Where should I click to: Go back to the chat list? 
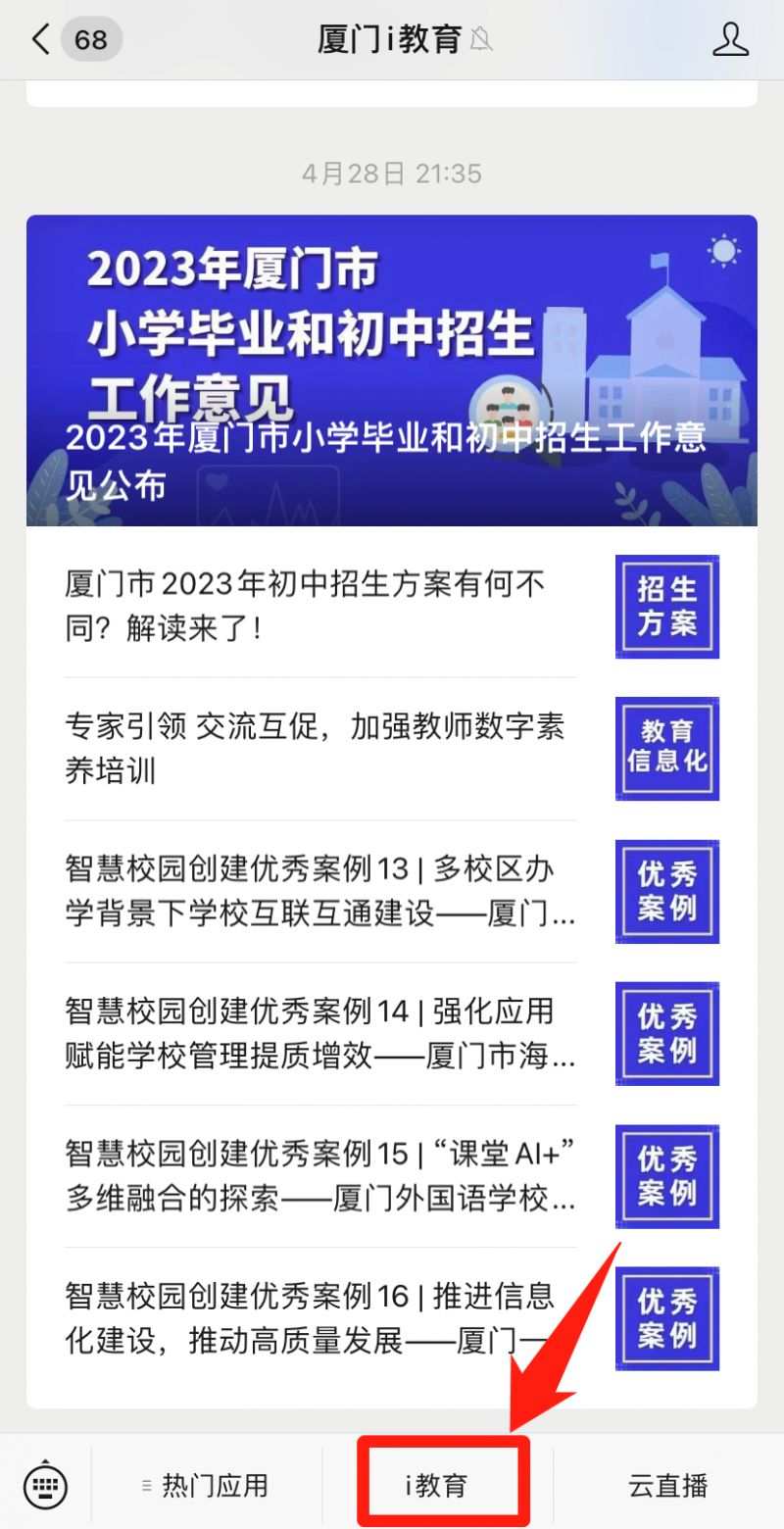coord(41,39)
